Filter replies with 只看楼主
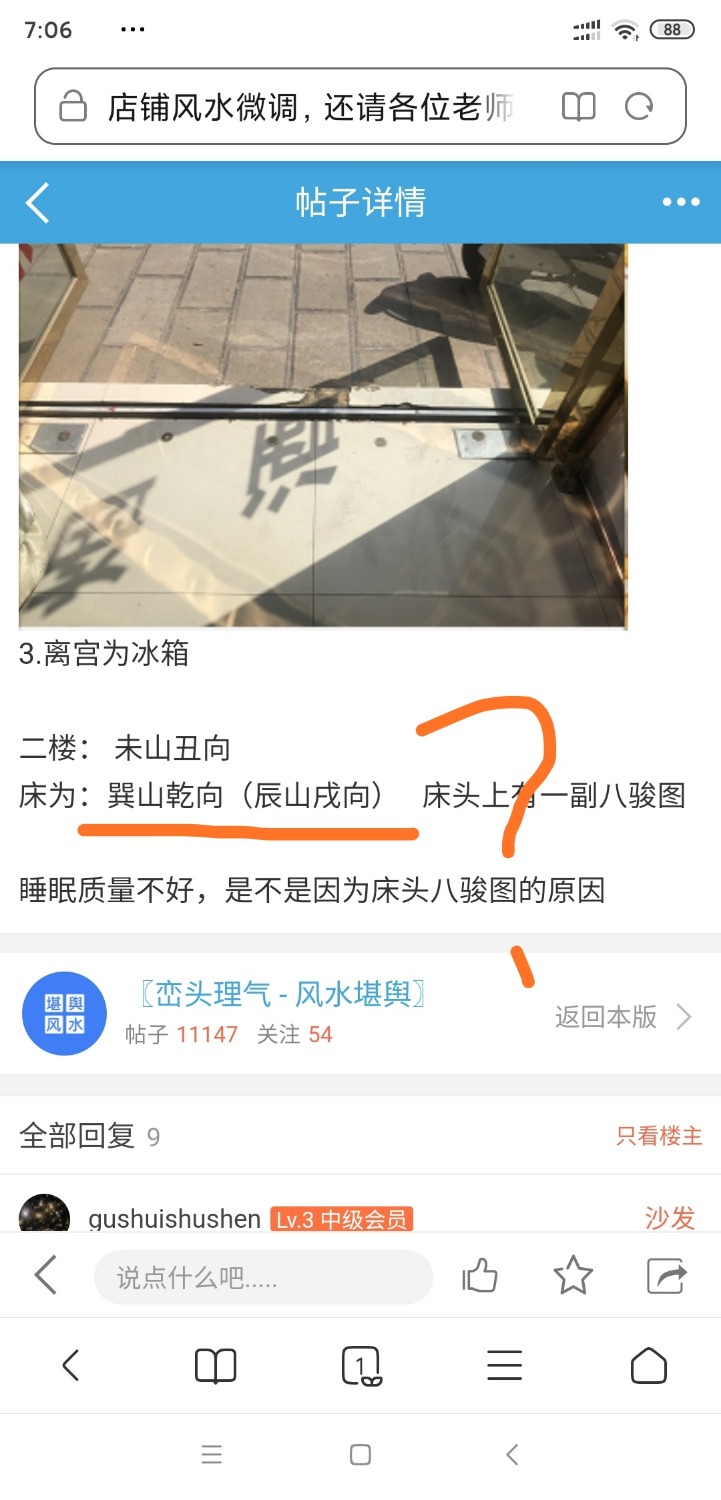The height and width of the screenshot is (1500, 721). point(659,1135)
